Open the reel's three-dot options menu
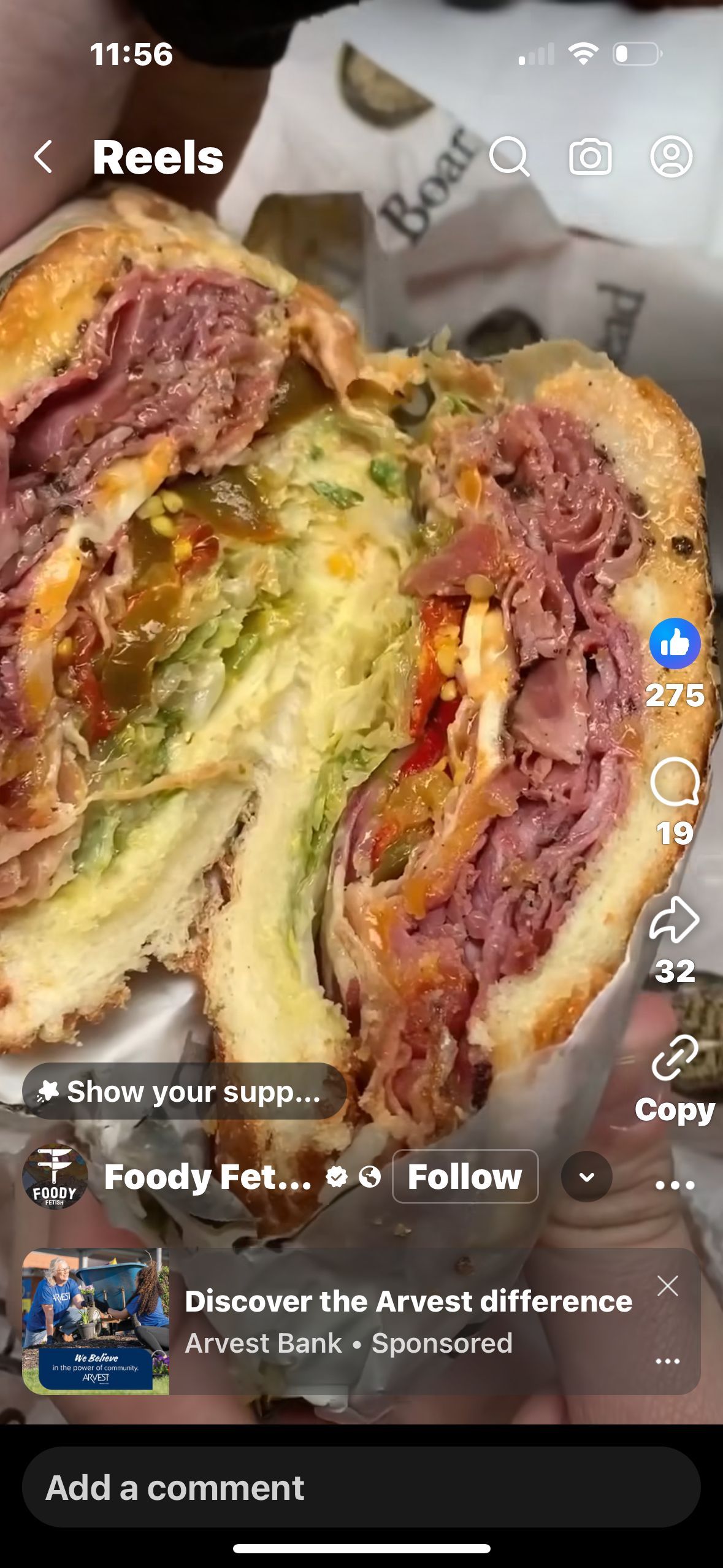 [675, 1185]
